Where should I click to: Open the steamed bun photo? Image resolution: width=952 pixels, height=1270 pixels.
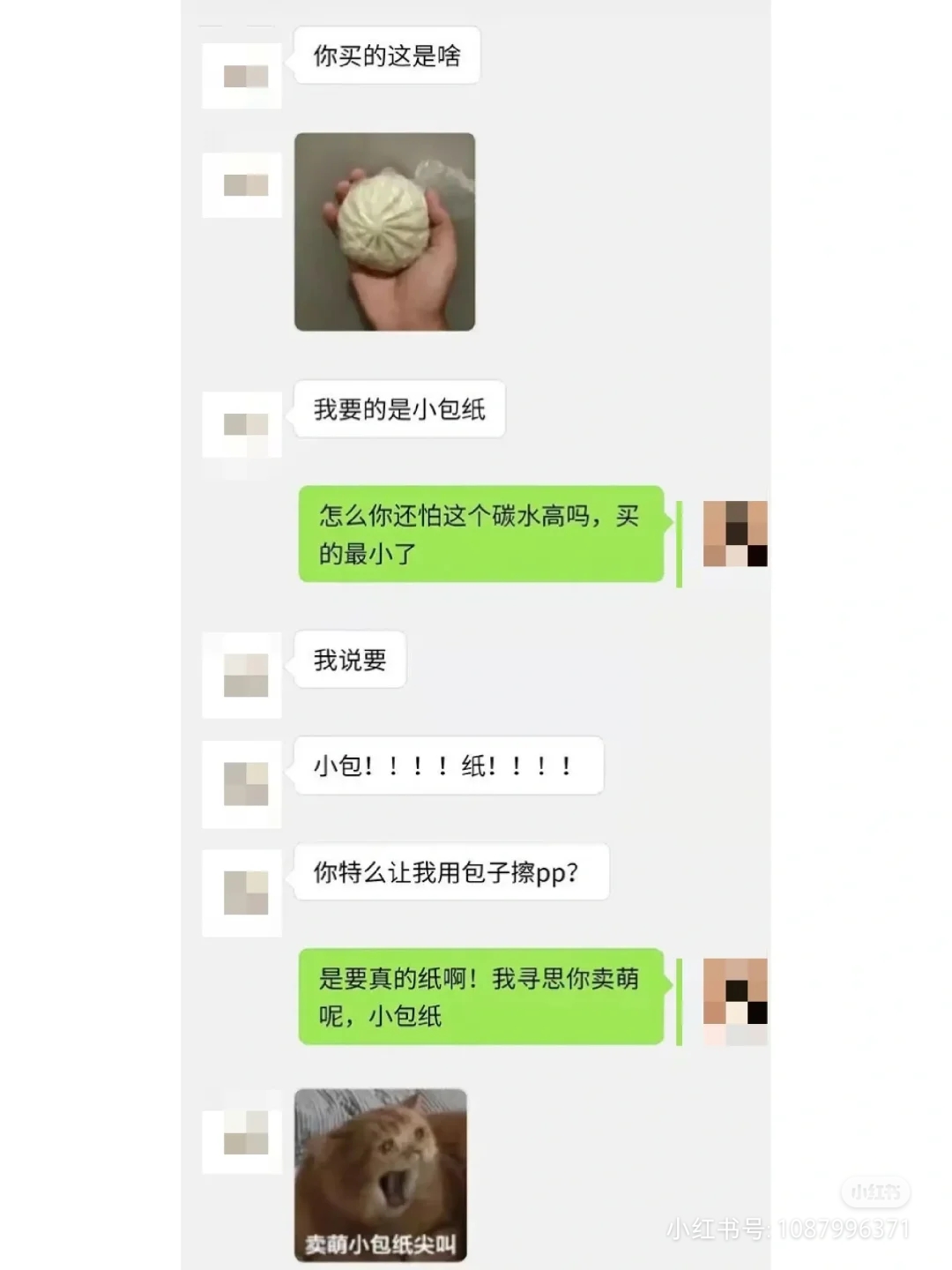(x=385, y=228)
